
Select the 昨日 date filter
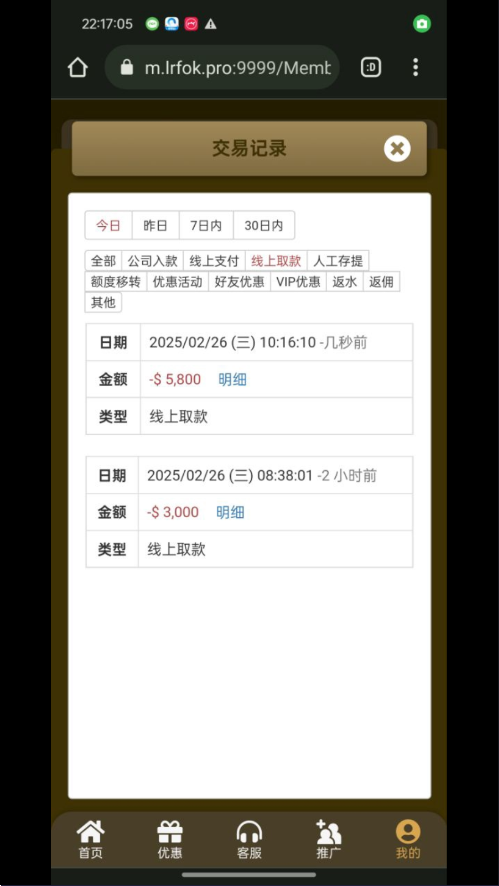[155, 225]
